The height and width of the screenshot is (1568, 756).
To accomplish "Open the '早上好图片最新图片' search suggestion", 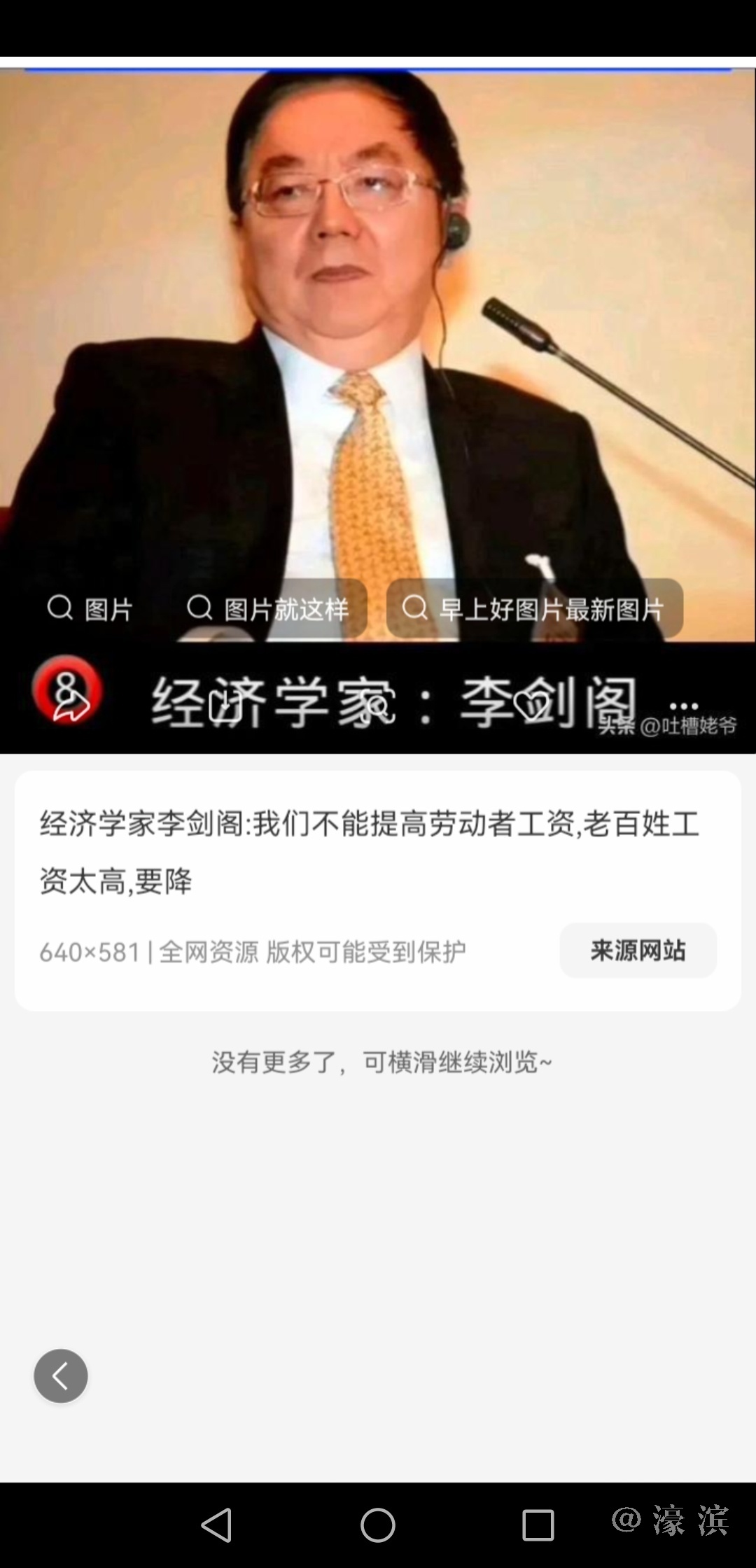I will coord(534,609).
